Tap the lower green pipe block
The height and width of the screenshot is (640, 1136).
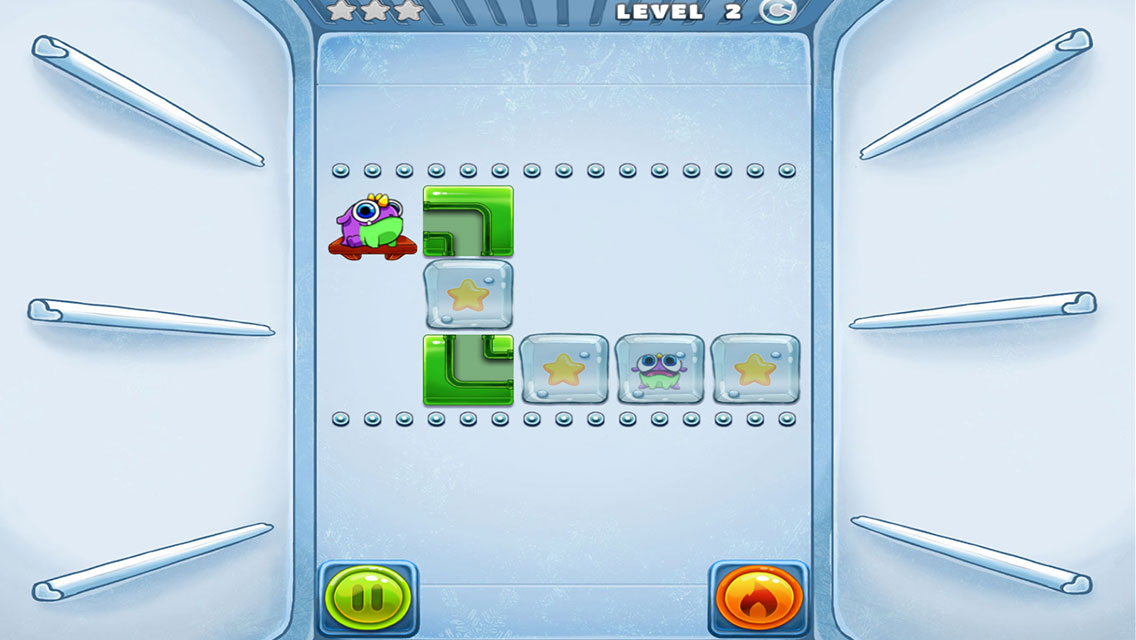click(x=468, y=369)
